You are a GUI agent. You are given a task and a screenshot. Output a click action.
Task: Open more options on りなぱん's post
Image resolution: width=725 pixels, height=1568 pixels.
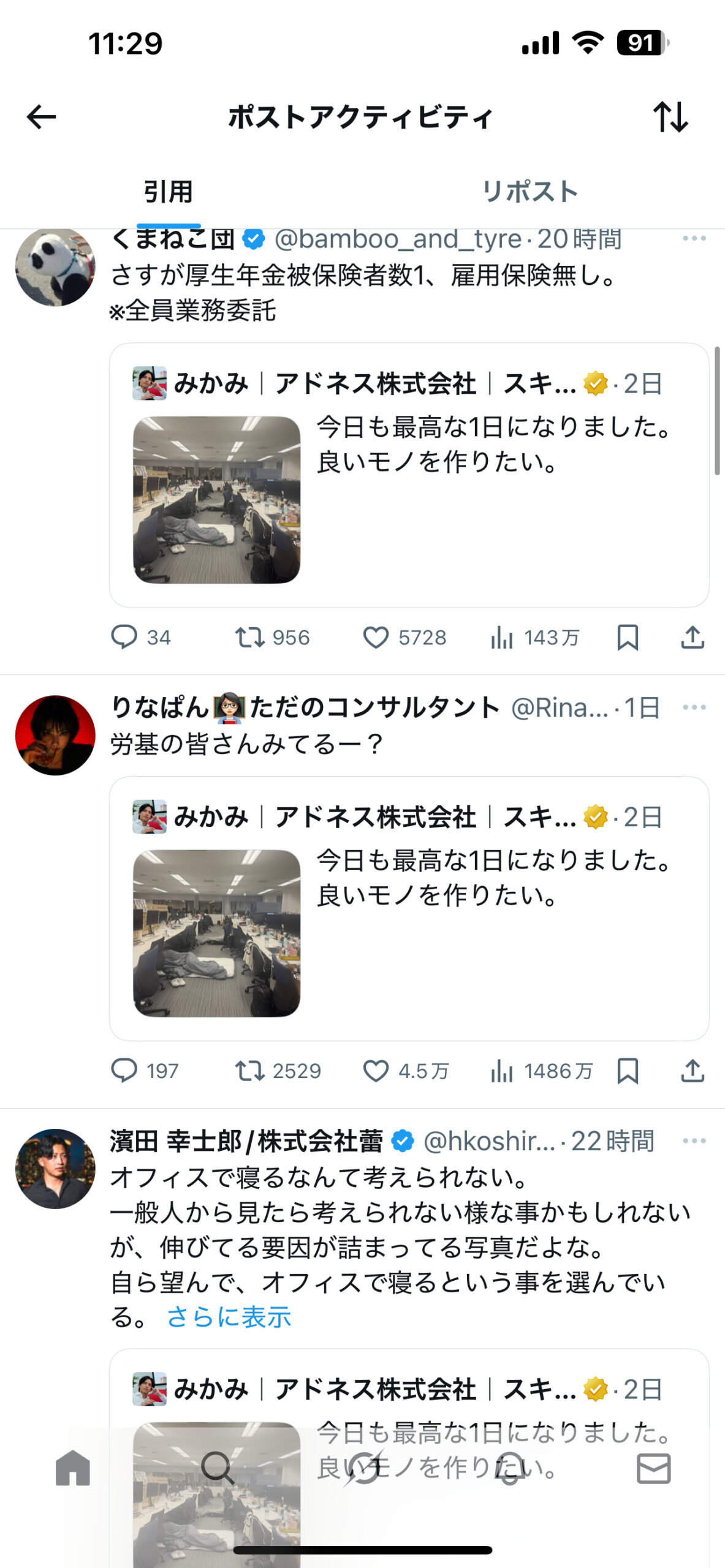[694, 707]
